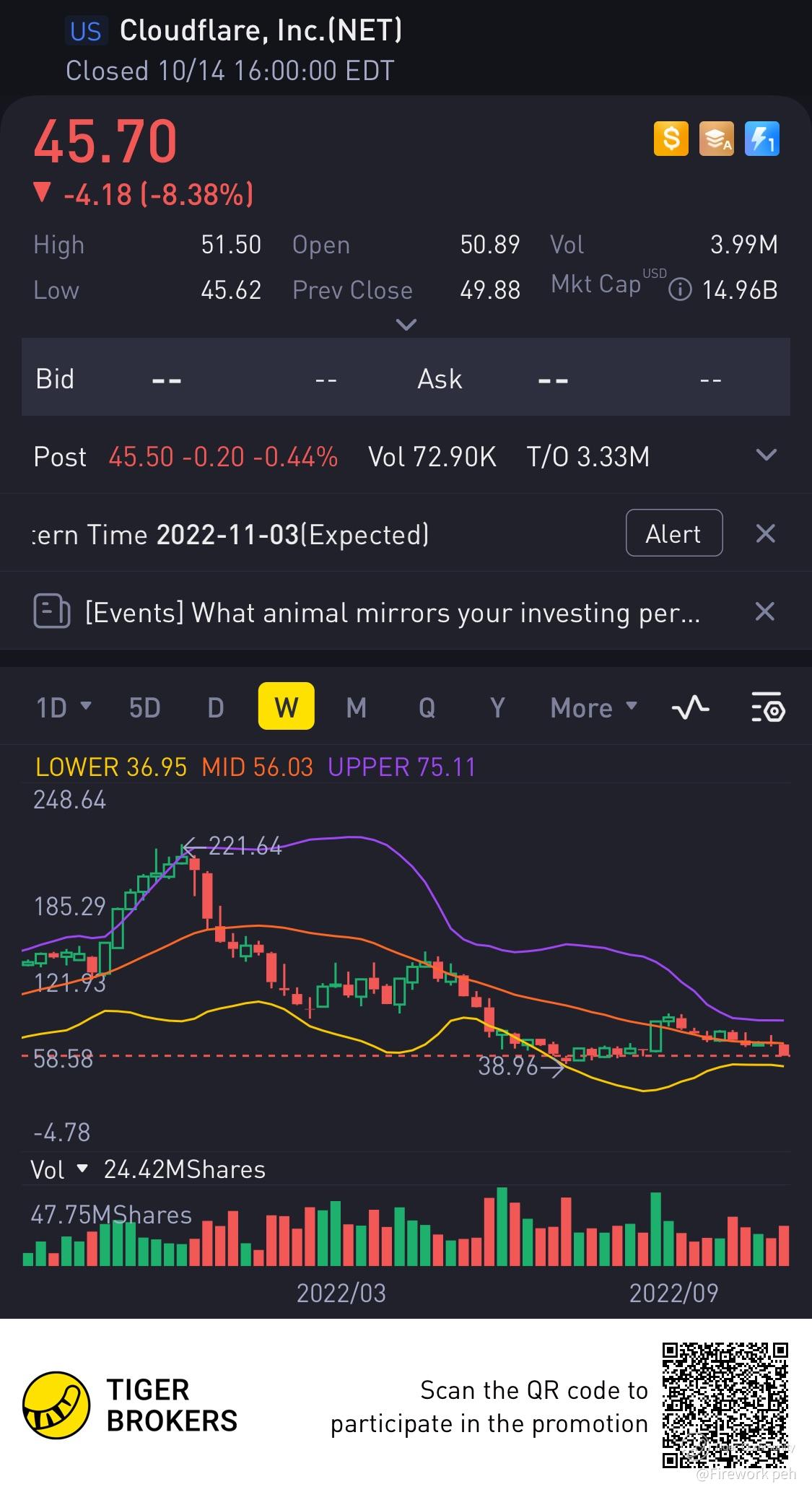Switch chart to 5D view

point(144,707)
